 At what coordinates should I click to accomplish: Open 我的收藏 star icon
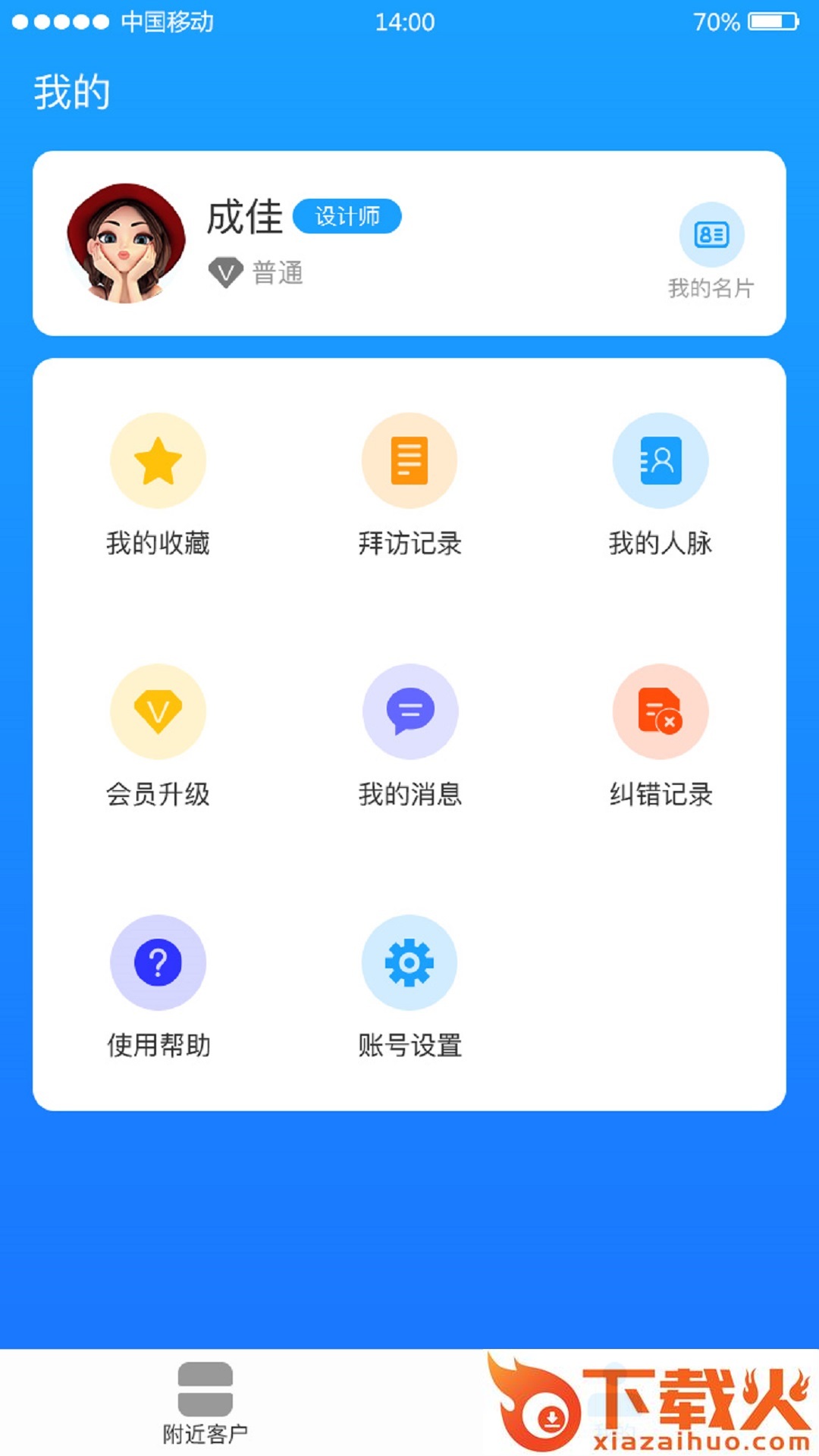pos(158,460)
